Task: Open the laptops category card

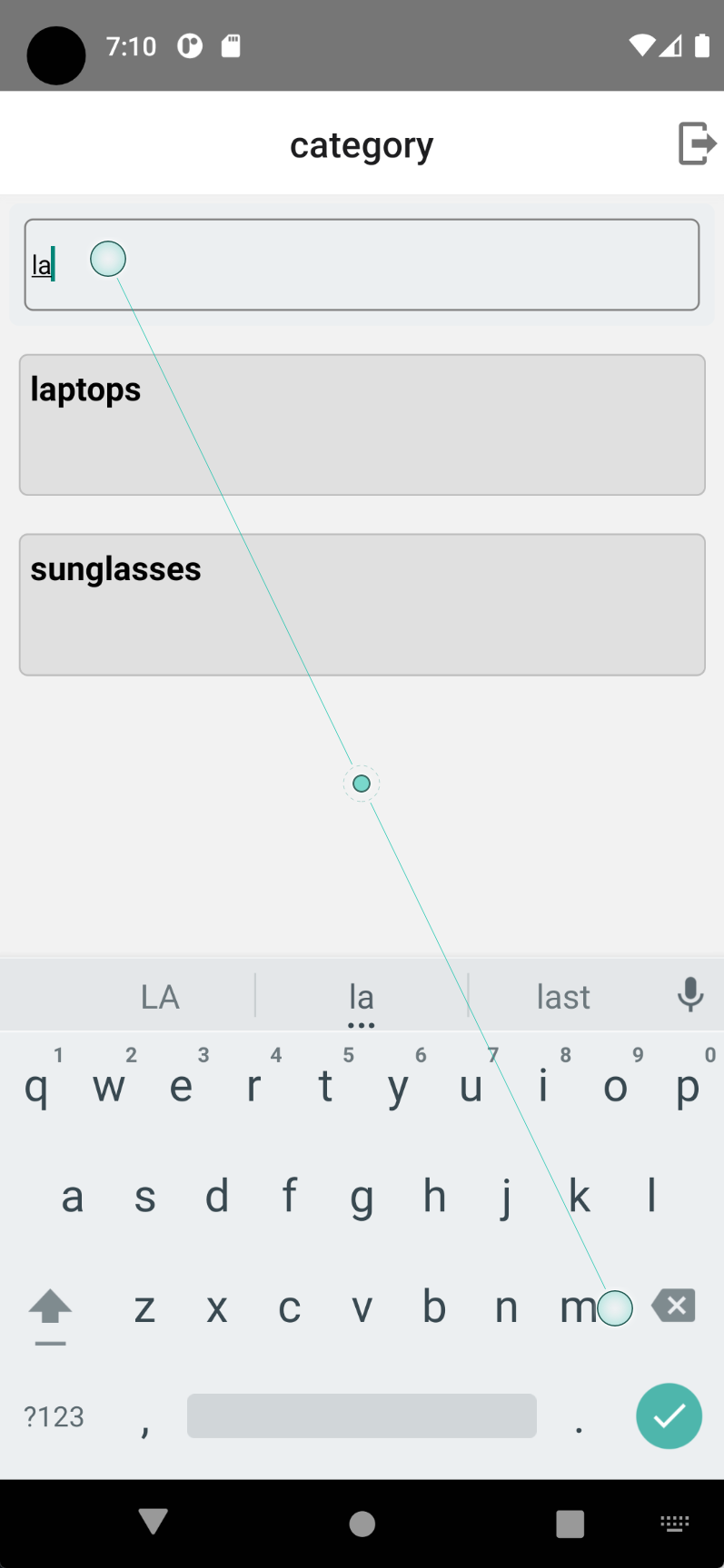Action: pos(362,425)
